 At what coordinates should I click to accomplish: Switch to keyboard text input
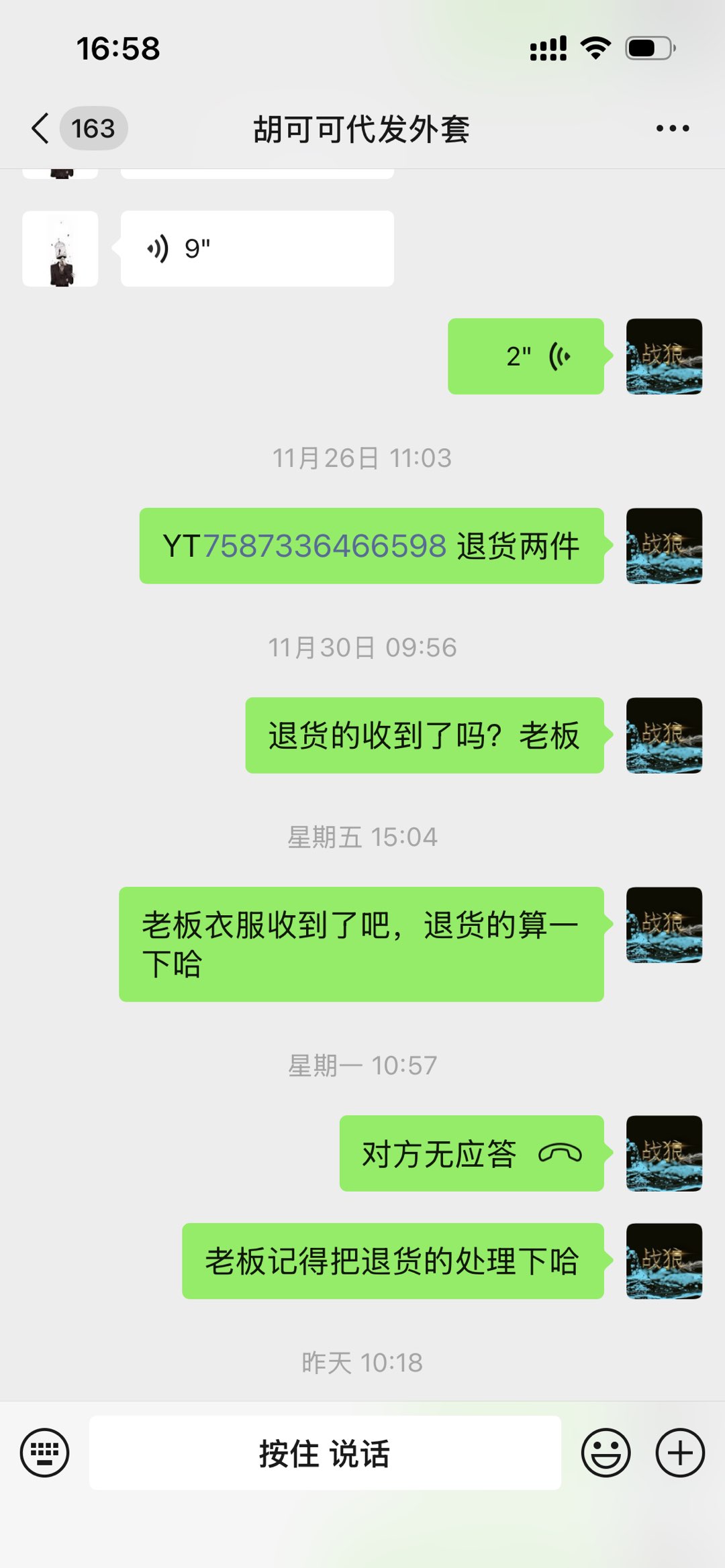pyautogui.click(x=44, y=1453)
